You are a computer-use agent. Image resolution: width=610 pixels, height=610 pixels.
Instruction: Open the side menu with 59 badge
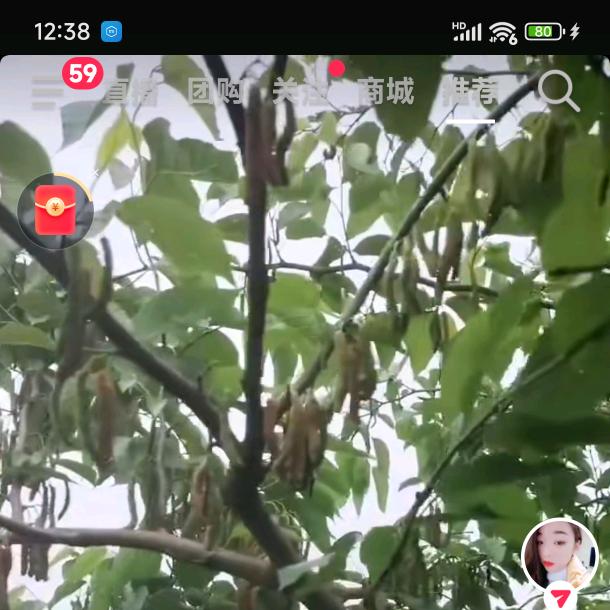tap(47, 93)
